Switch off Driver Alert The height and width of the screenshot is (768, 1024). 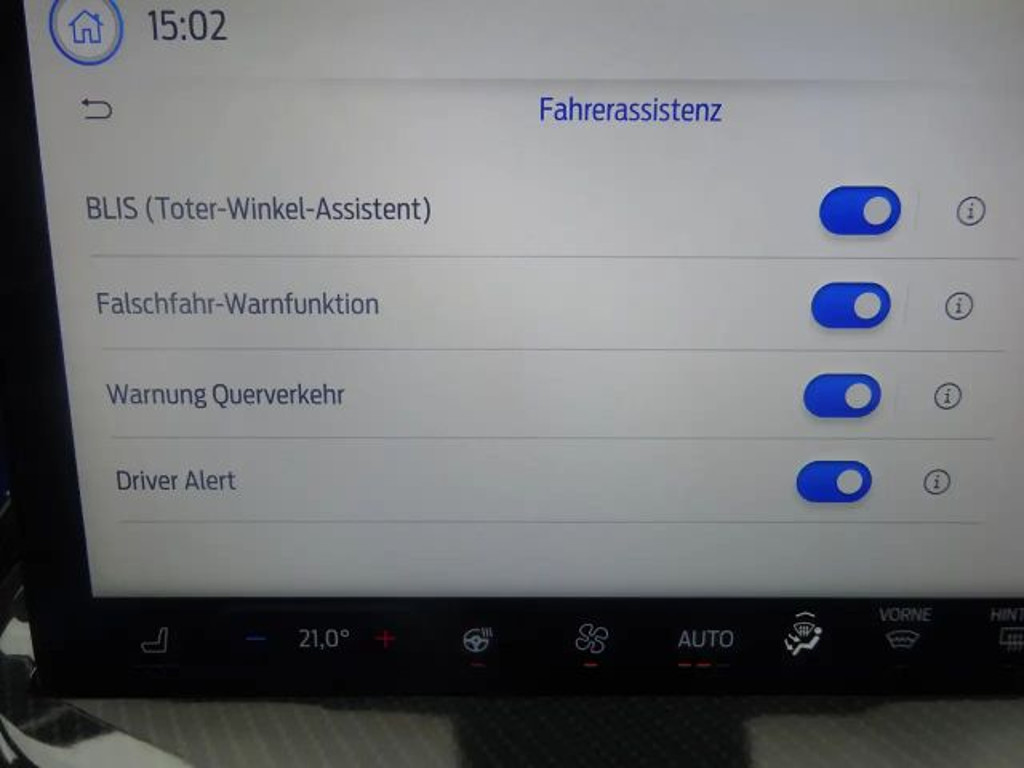pos(834,482)
